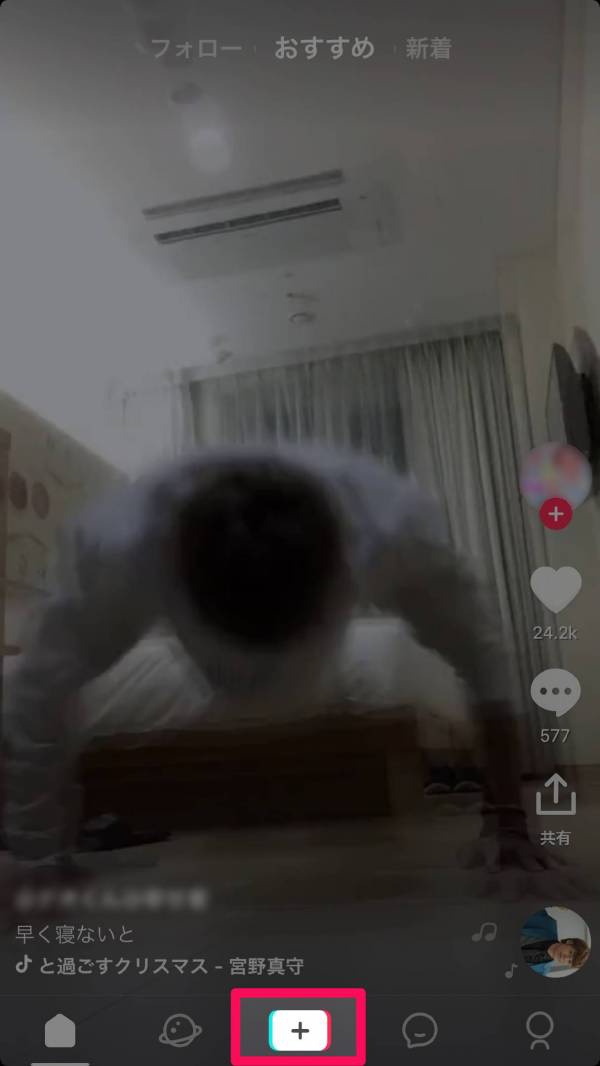This screenshot has width=600, height=1066.
Task: Switch to the 新着 tab
Action: point(428,49)
